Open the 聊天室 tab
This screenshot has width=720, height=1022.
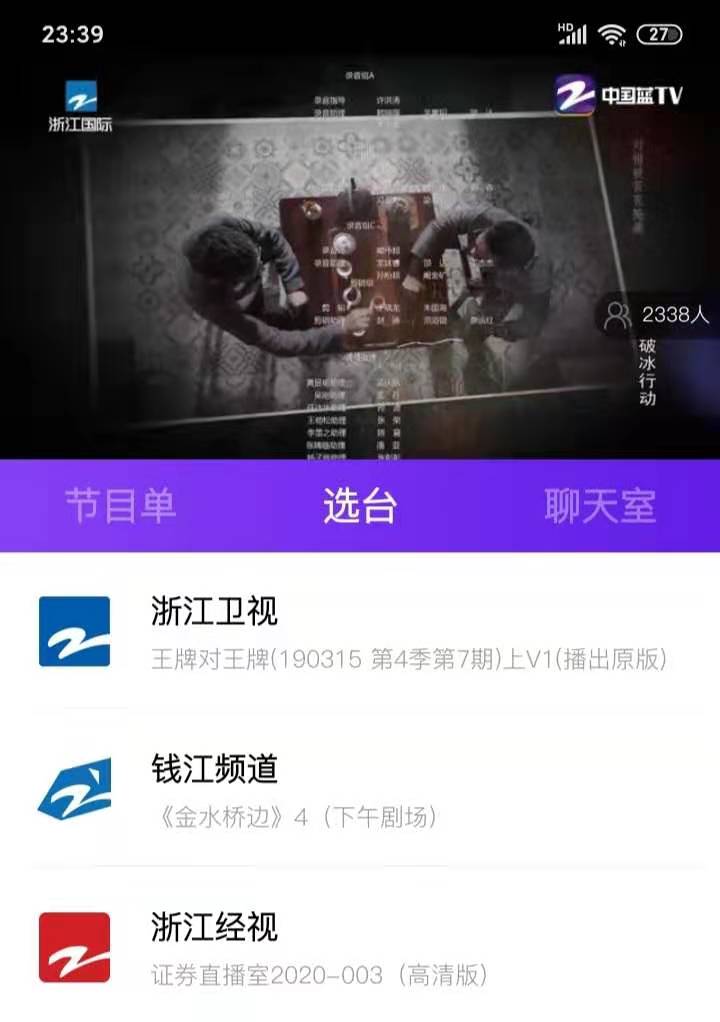point(600,506)
